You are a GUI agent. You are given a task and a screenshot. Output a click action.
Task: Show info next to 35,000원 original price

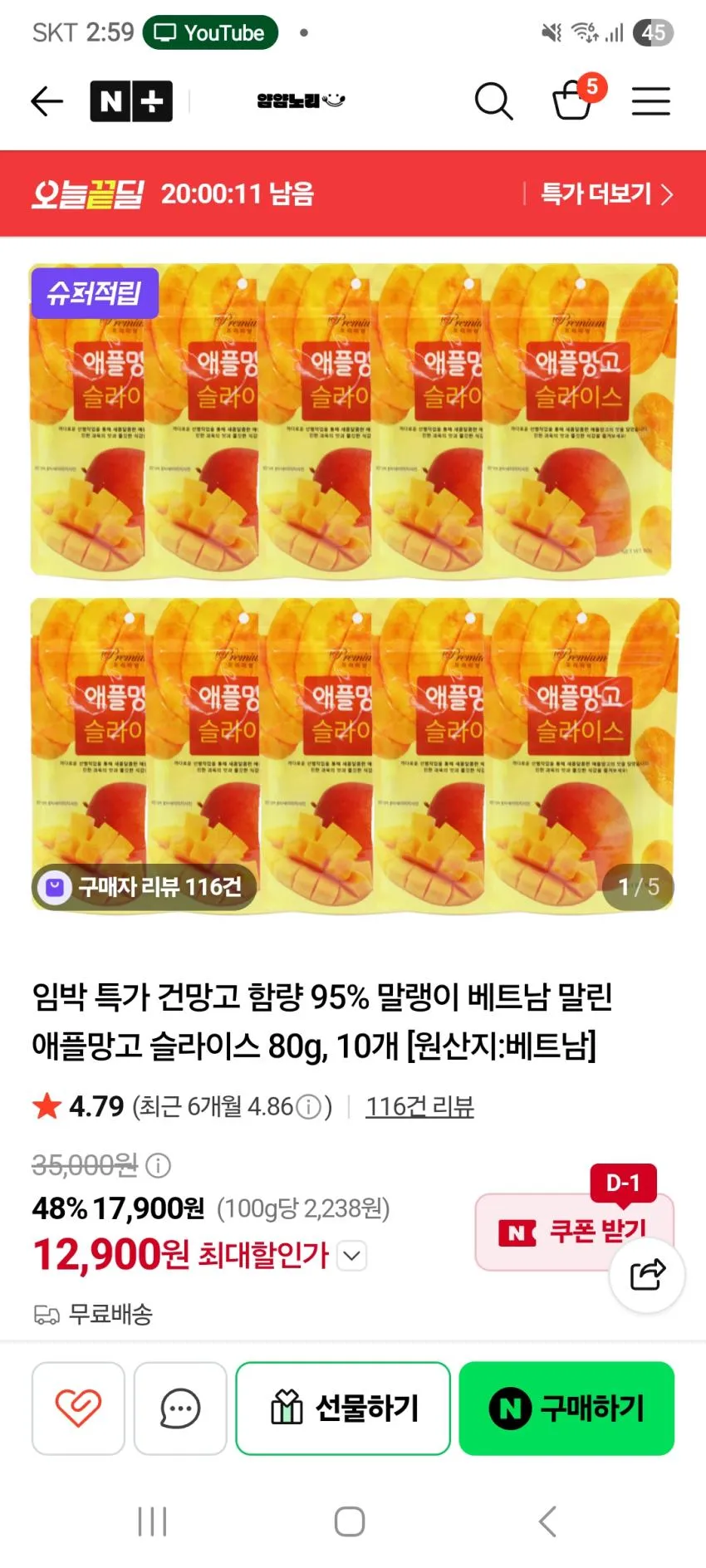click(x=158, y=1166)
